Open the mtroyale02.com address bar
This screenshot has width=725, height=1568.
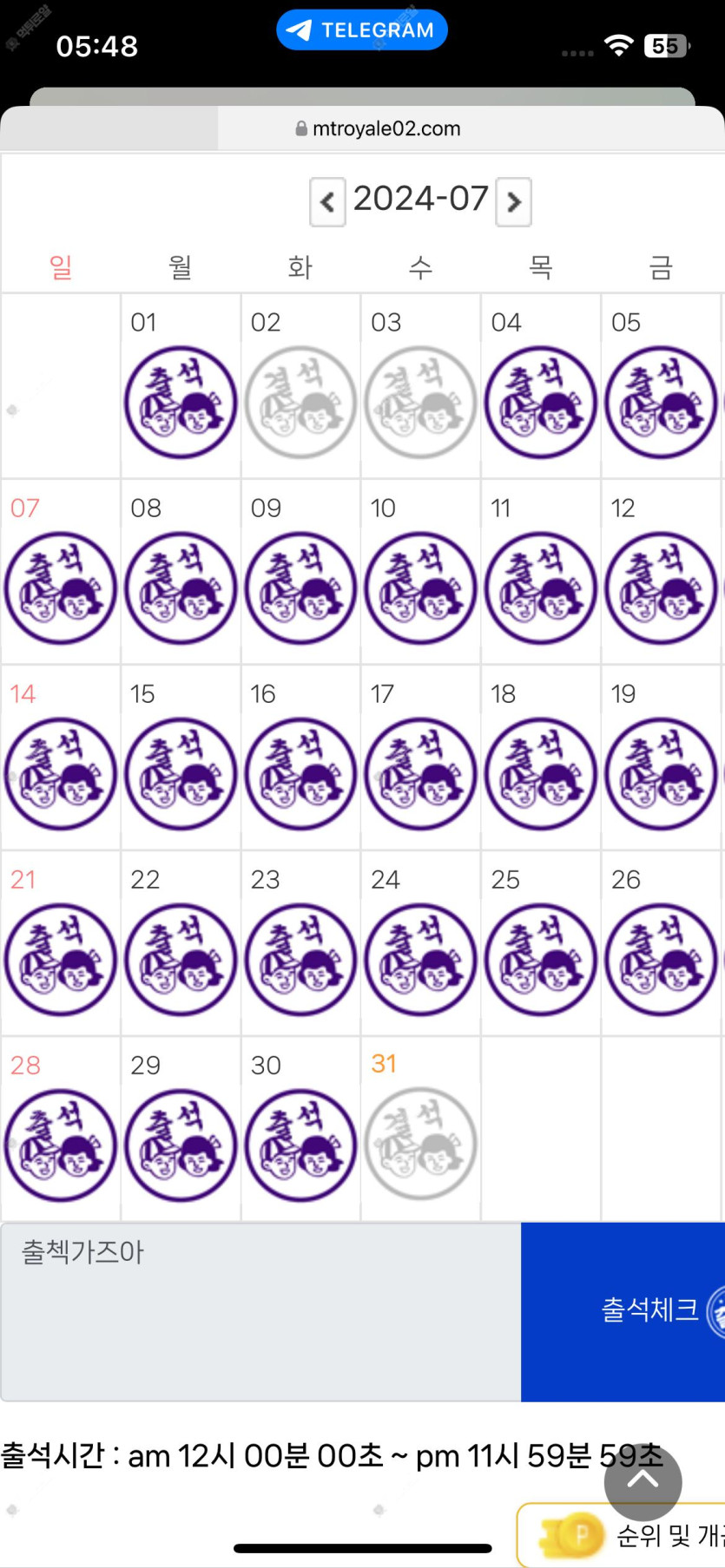click(x=377, y=128)
